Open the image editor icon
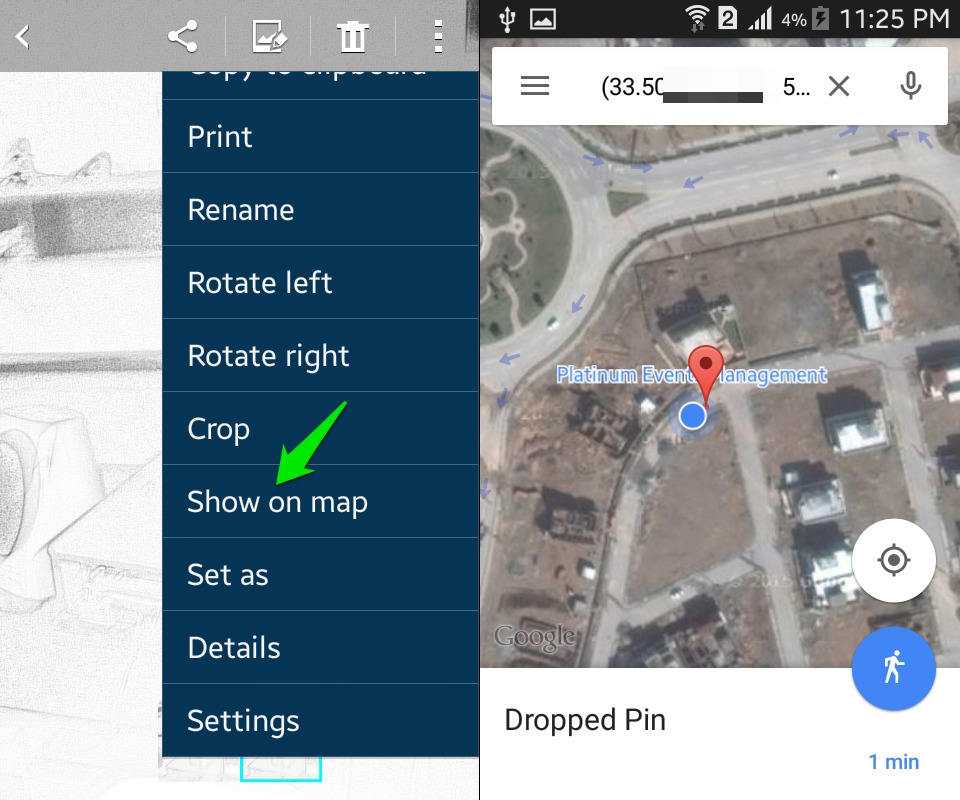 pyautogui.click(x=268, y=38)
